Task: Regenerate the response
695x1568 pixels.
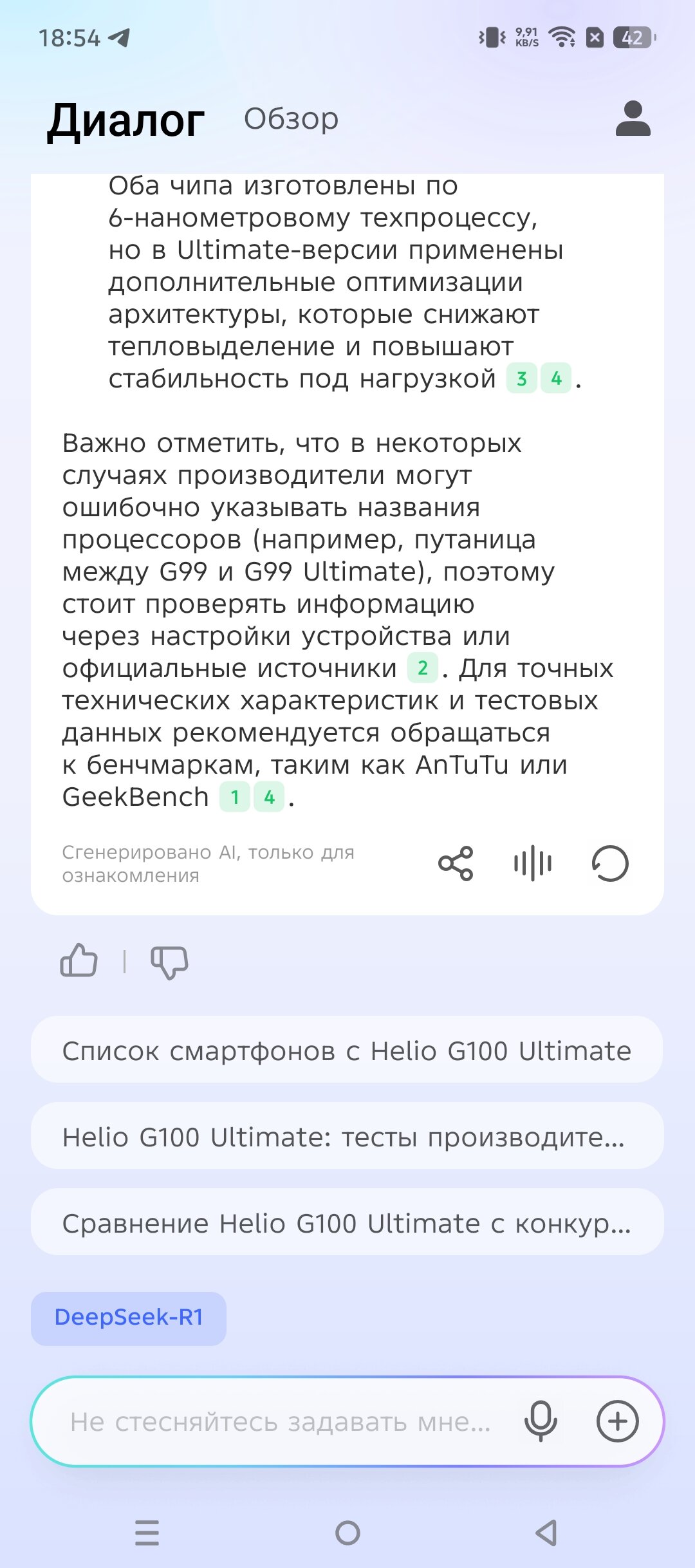Action: [610, 863]
